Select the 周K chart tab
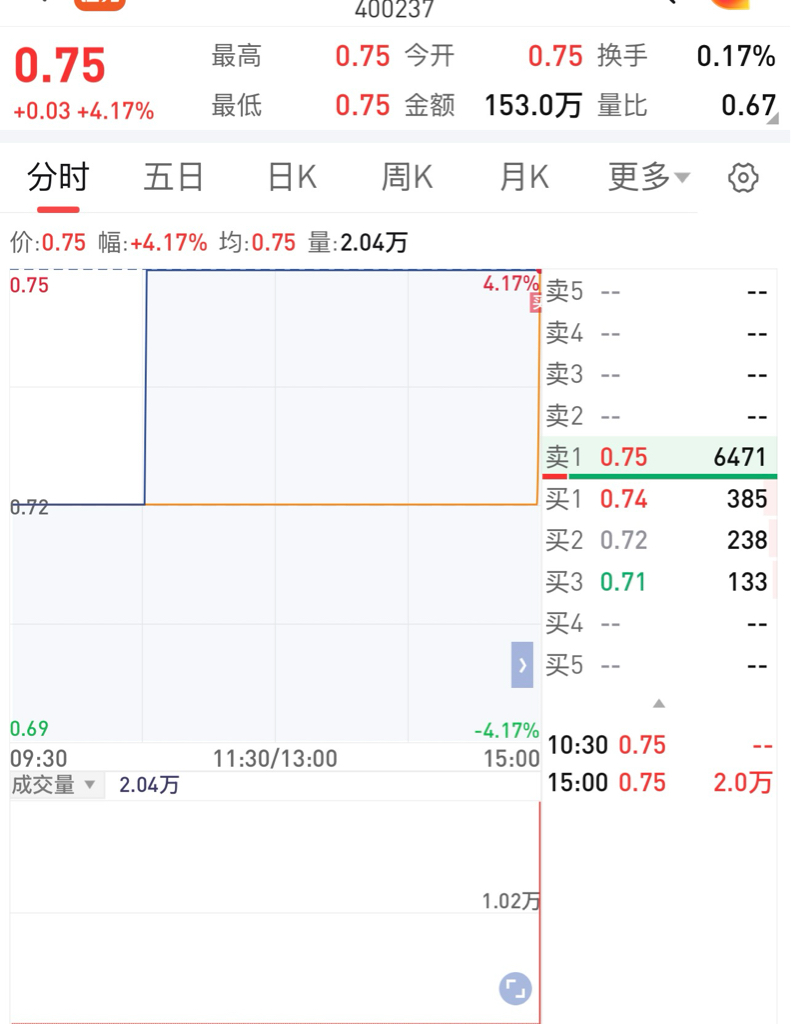The width and height of the screenshot is (791, 1024). click(x=407, y=178)
